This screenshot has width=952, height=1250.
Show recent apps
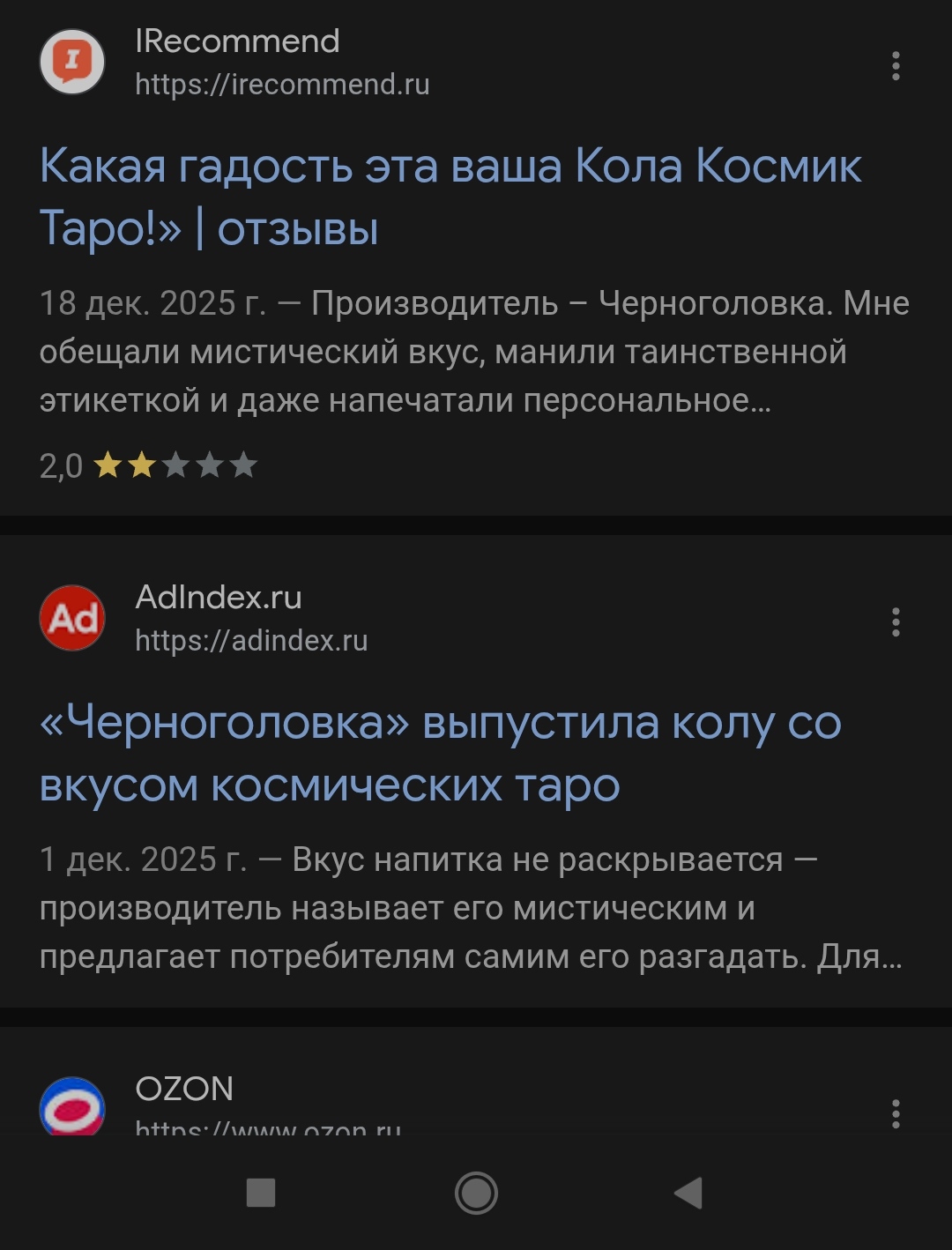(x=261, y=1193)
